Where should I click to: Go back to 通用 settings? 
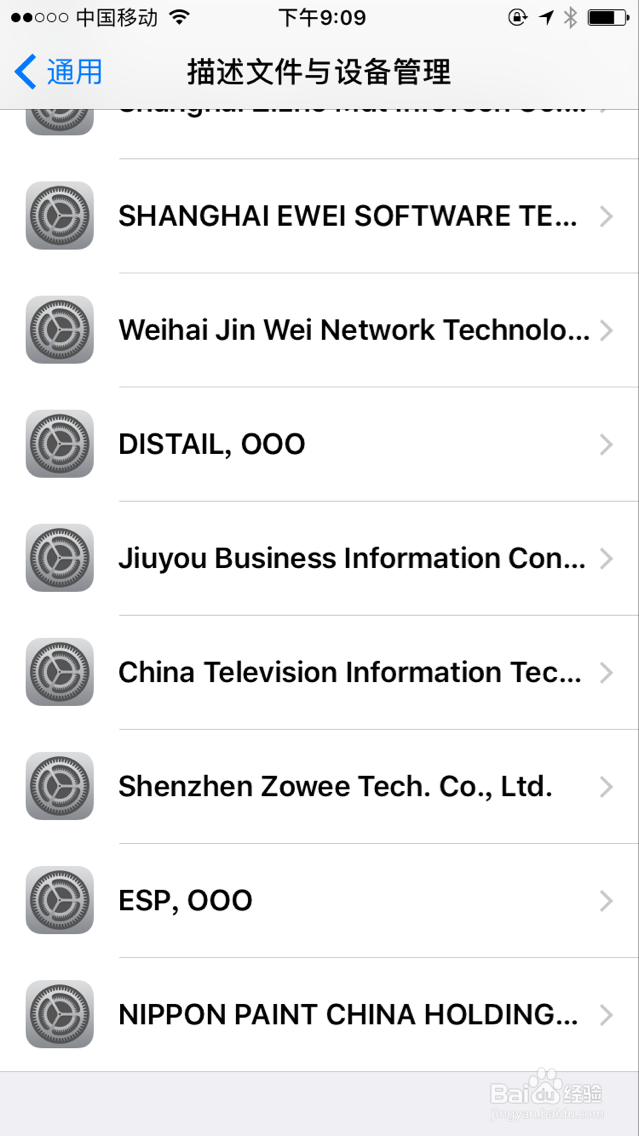coord(58,72)
